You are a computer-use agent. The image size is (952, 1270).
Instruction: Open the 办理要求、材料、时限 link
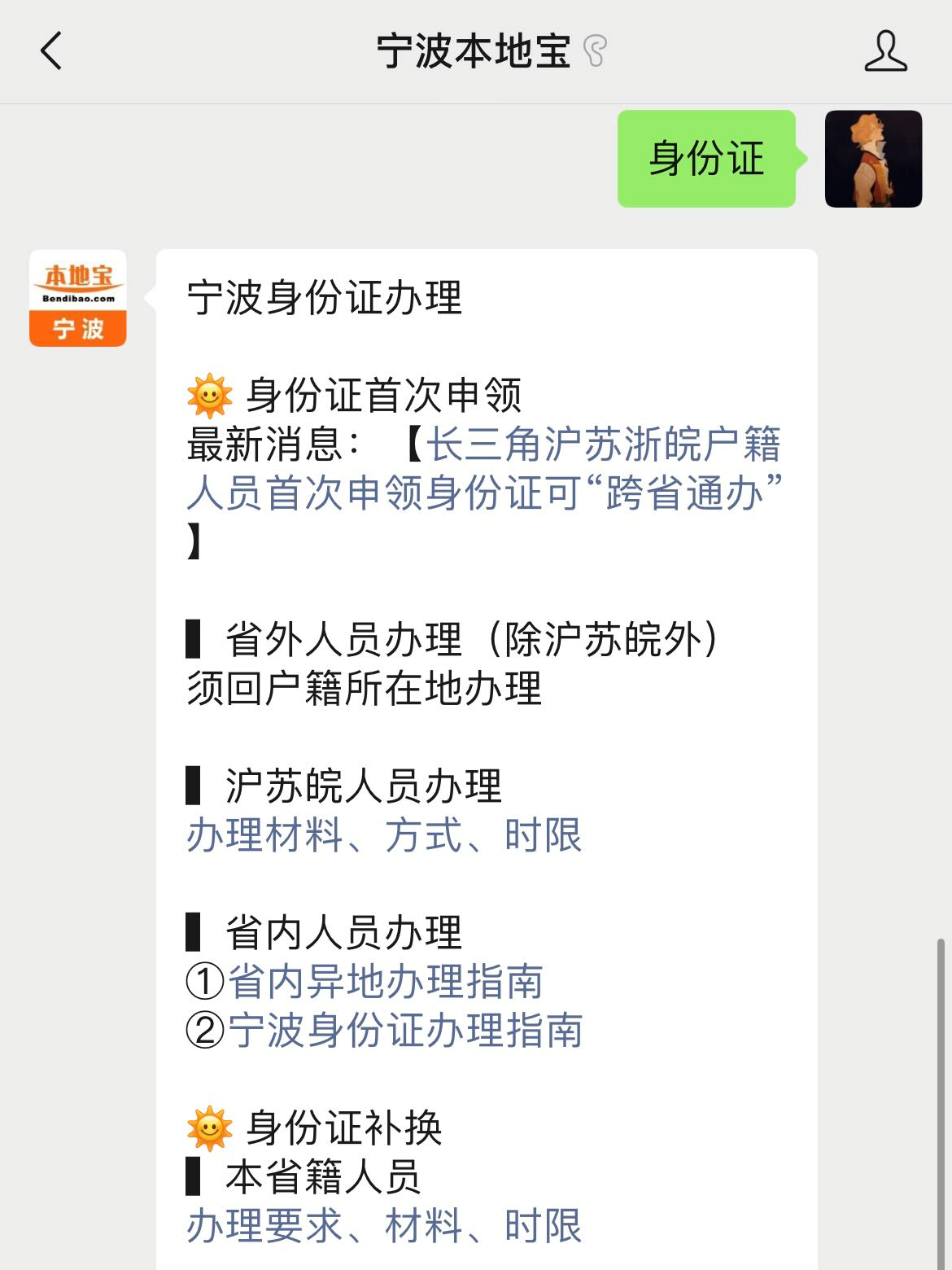point(384,1226)
